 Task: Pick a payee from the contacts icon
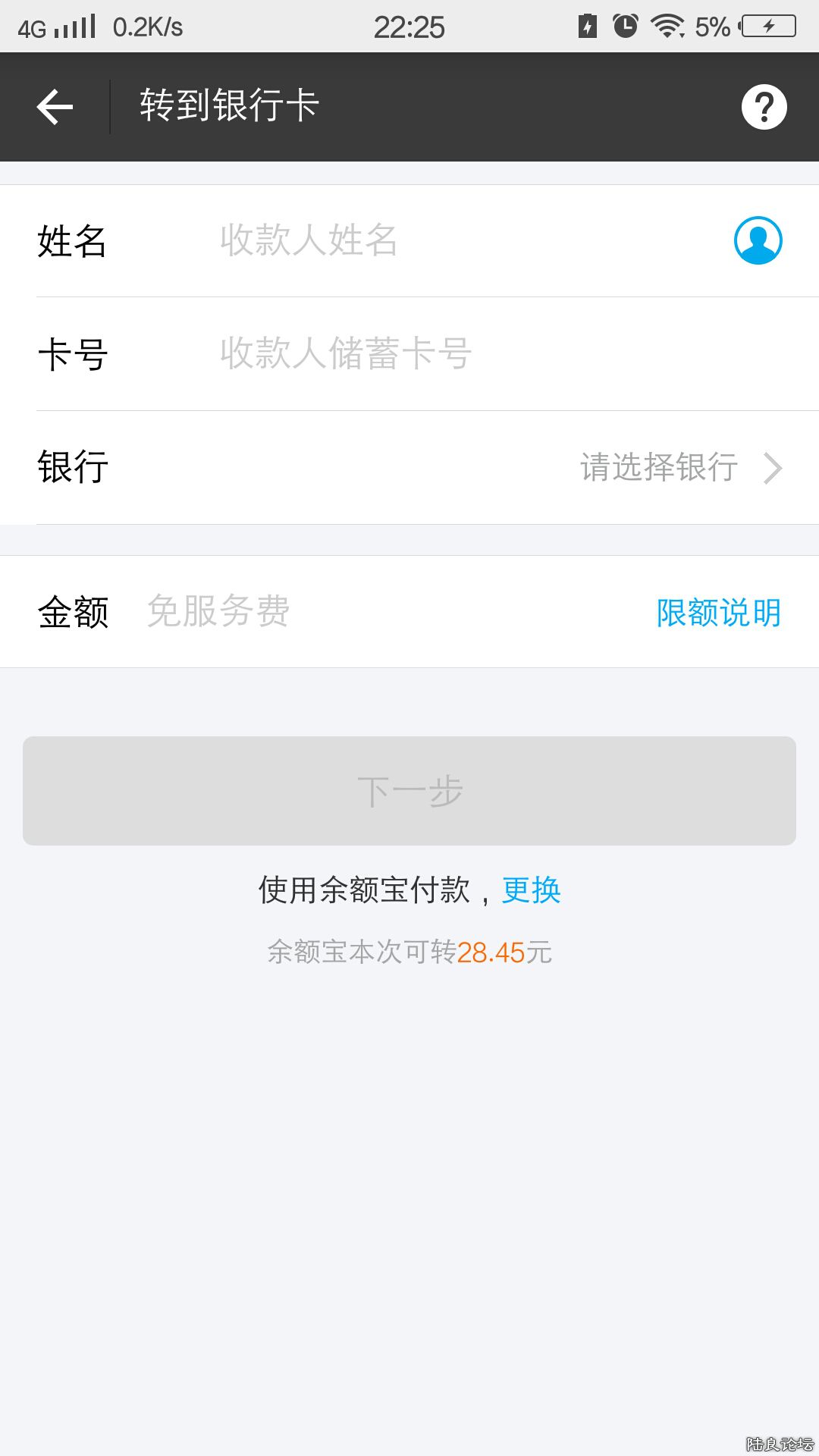click(x=758, y=240)
